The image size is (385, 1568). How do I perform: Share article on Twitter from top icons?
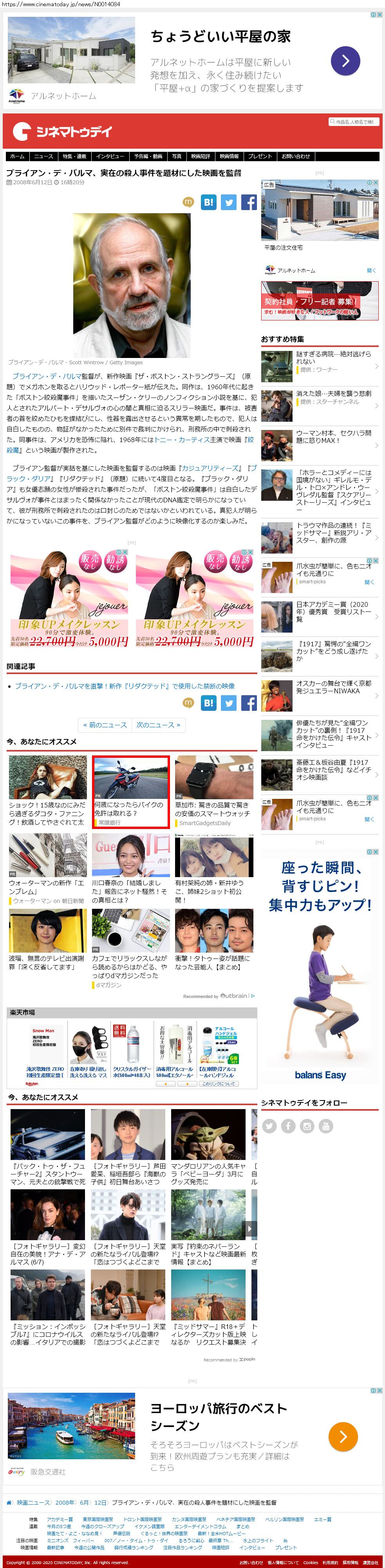point(228,202)
